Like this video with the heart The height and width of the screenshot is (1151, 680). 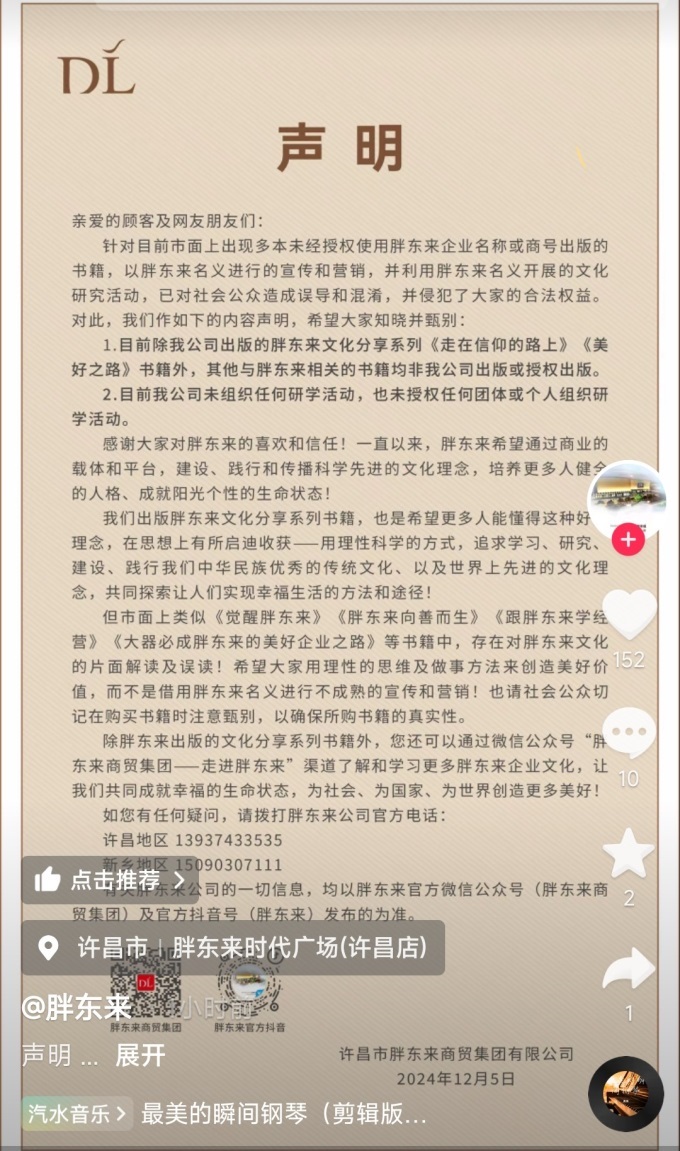pyautogui.click(x=629, y=613)
